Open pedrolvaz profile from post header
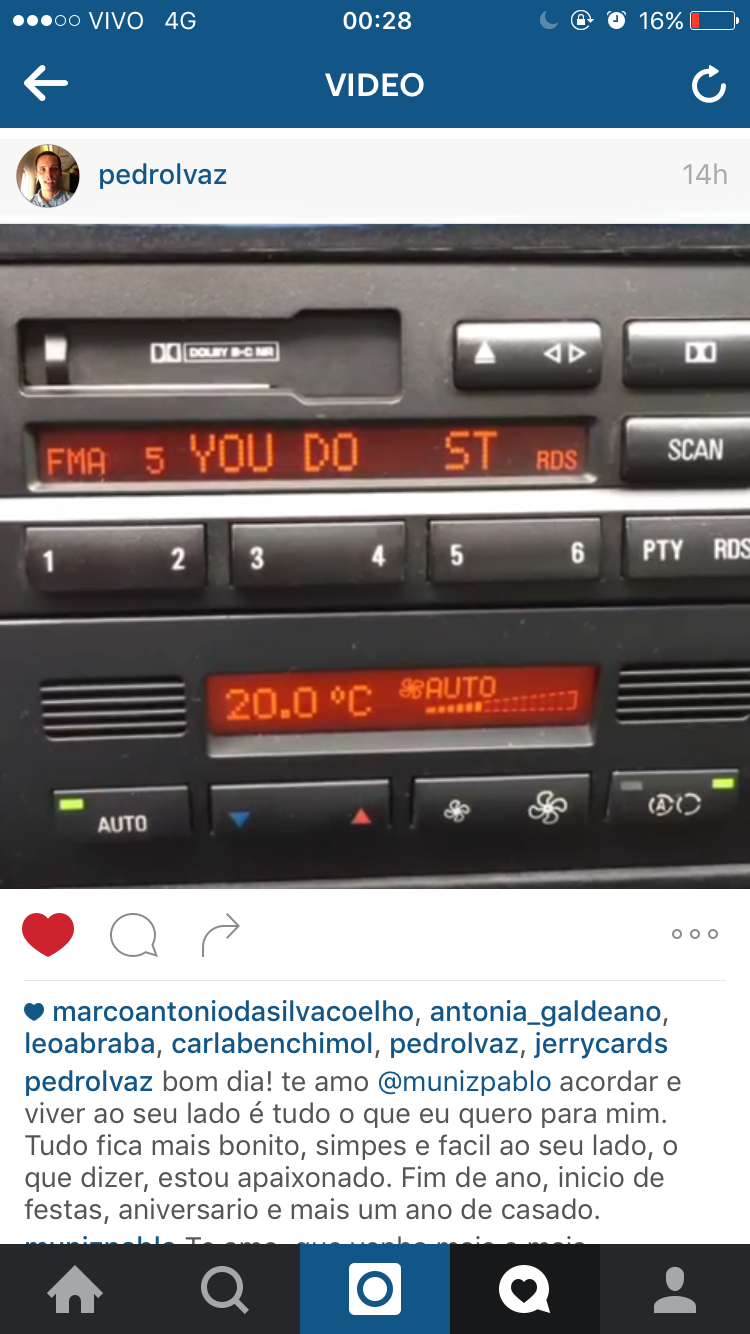Image resolution: width=750 pixels, height=1334 pixels. pyautogui.click(x=162, y=175)
